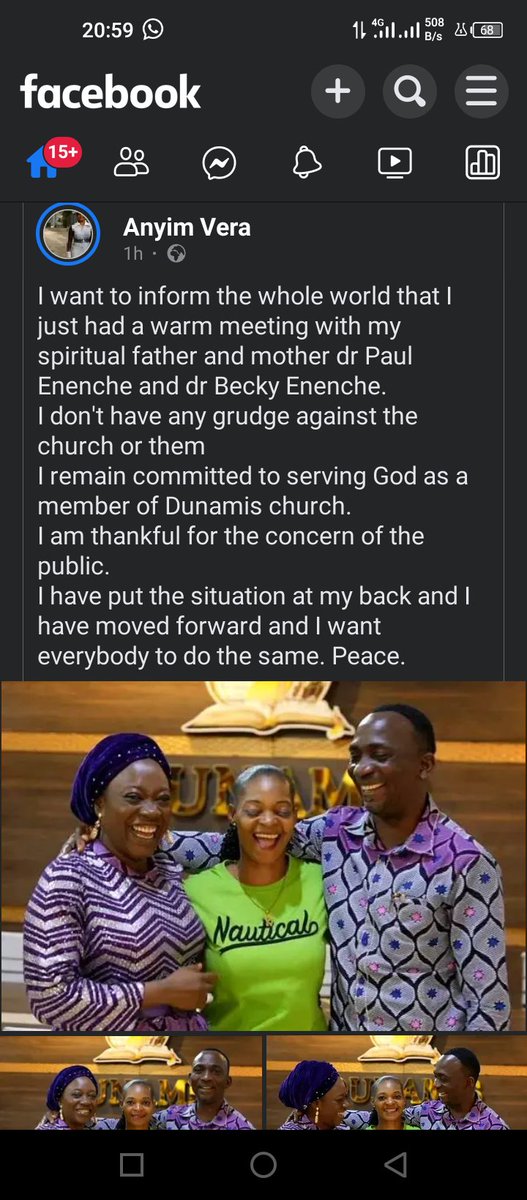View Anyim Vera's profile picture
The width and height of the screenshot is (527, 1200).
point(68,235)
